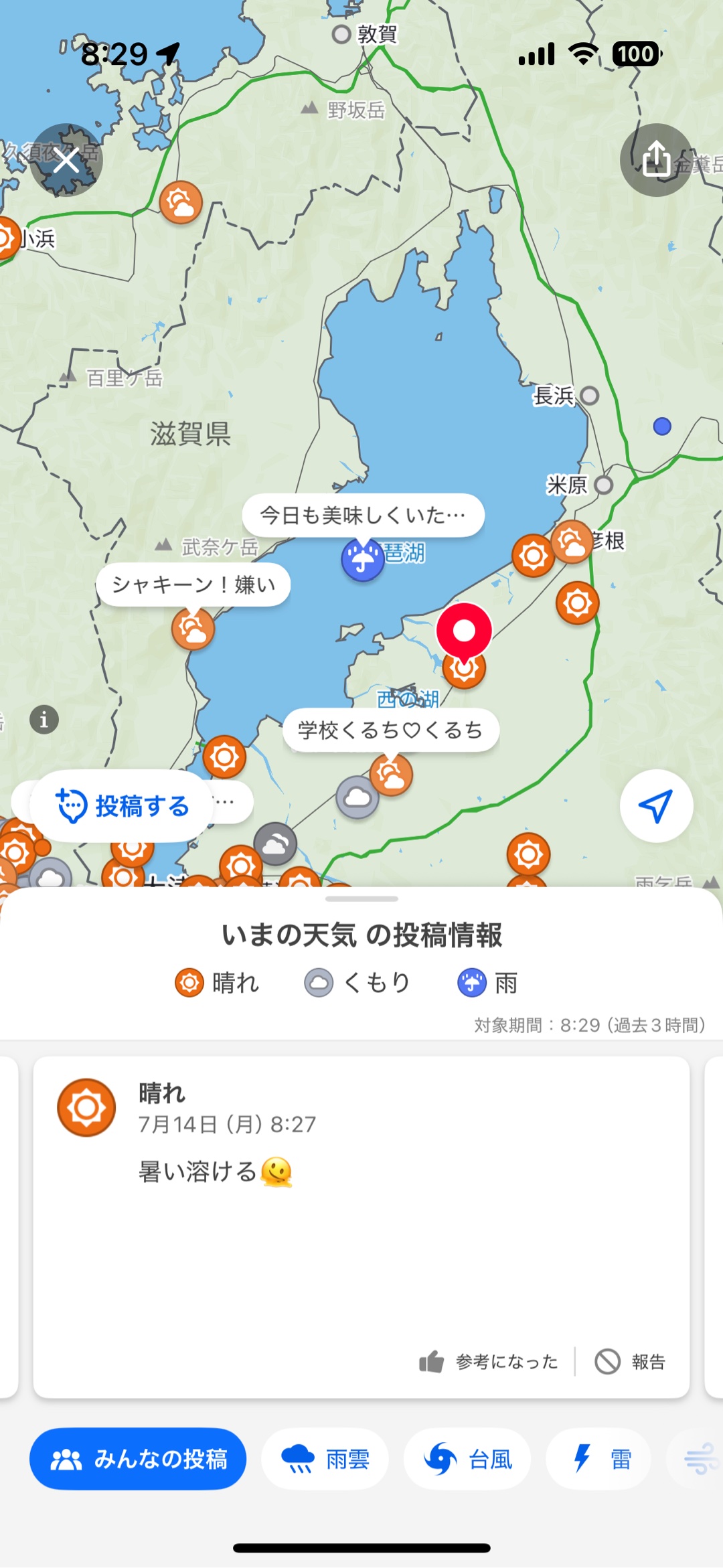Open the 学校くるち♡くるち post bubble
This screenshot has height=1568, width=723.
pos(390,730)
